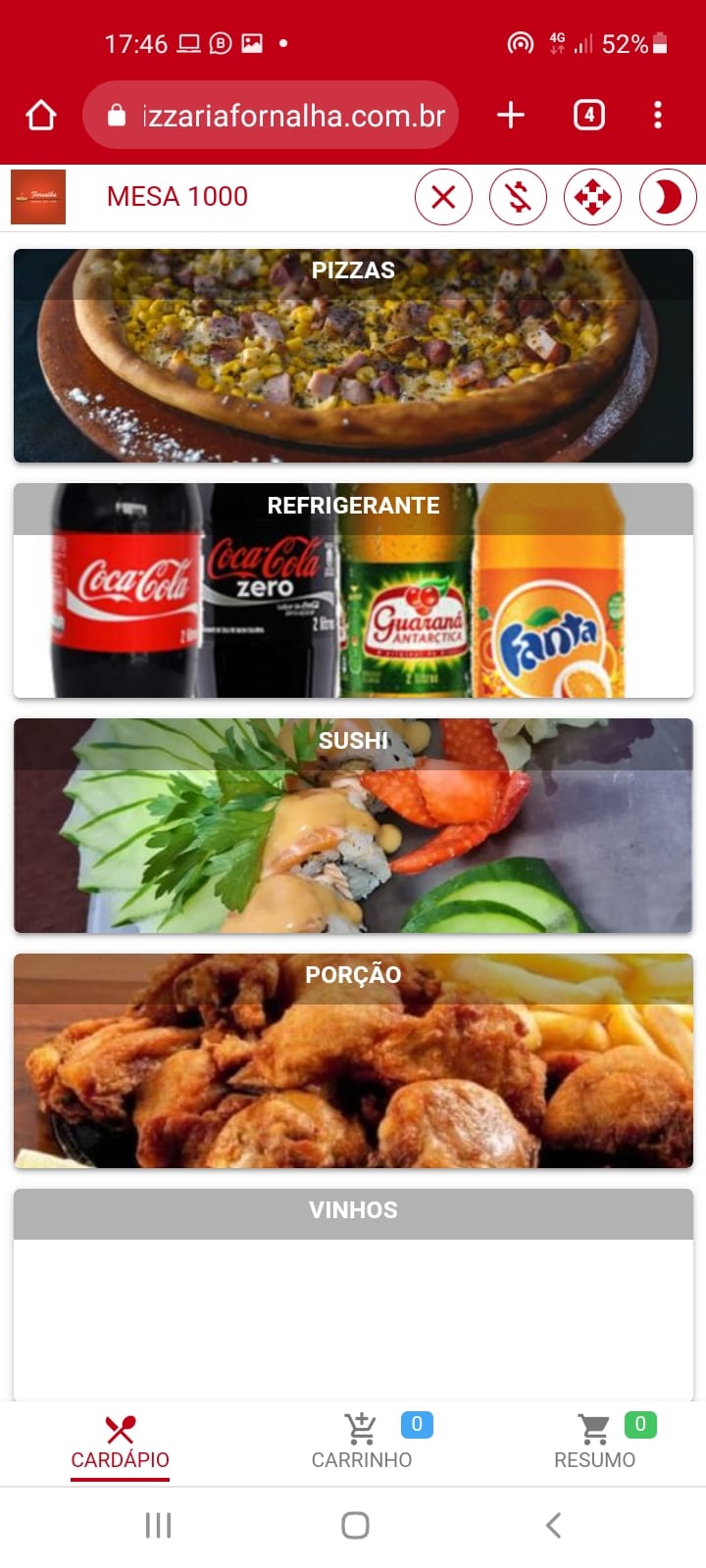Screen dimensions: 706x1568
Task: Open a new browser tab
Action: coord(511,116)
